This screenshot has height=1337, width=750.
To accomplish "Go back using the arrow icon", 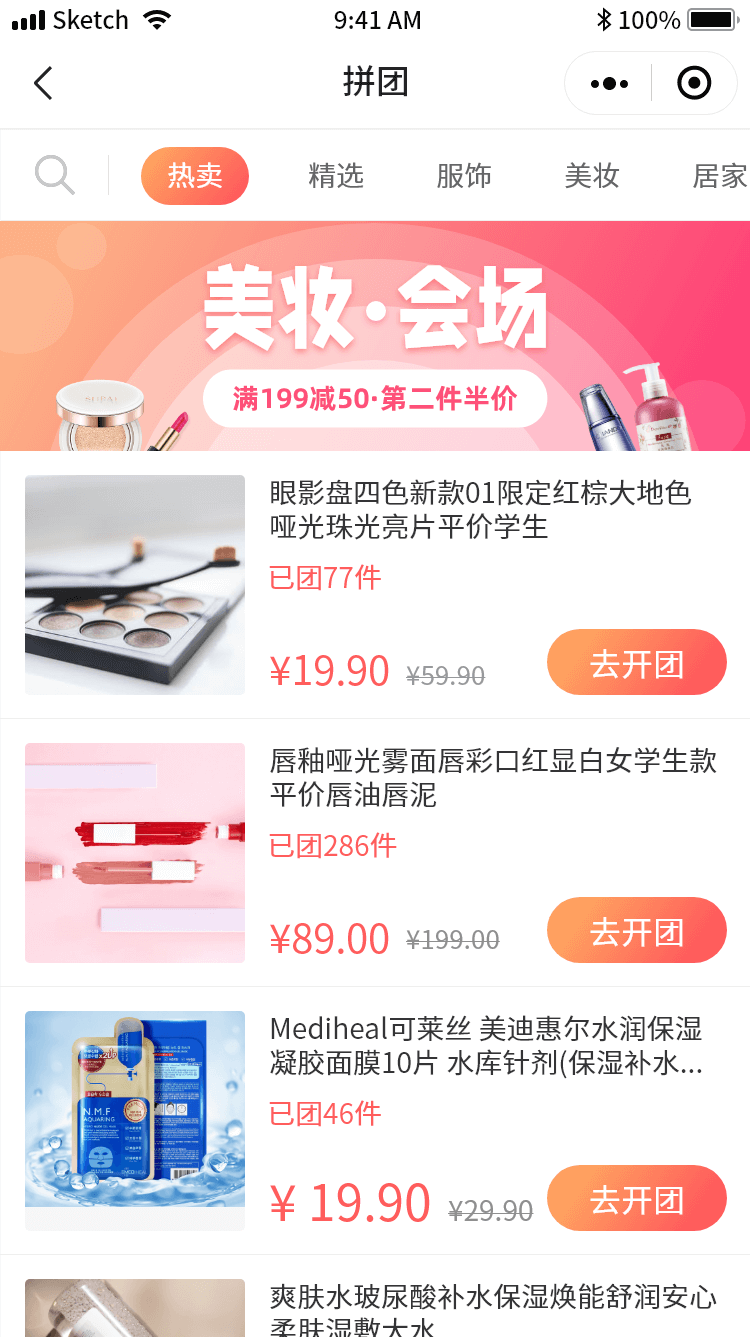I will click(43, 83).
